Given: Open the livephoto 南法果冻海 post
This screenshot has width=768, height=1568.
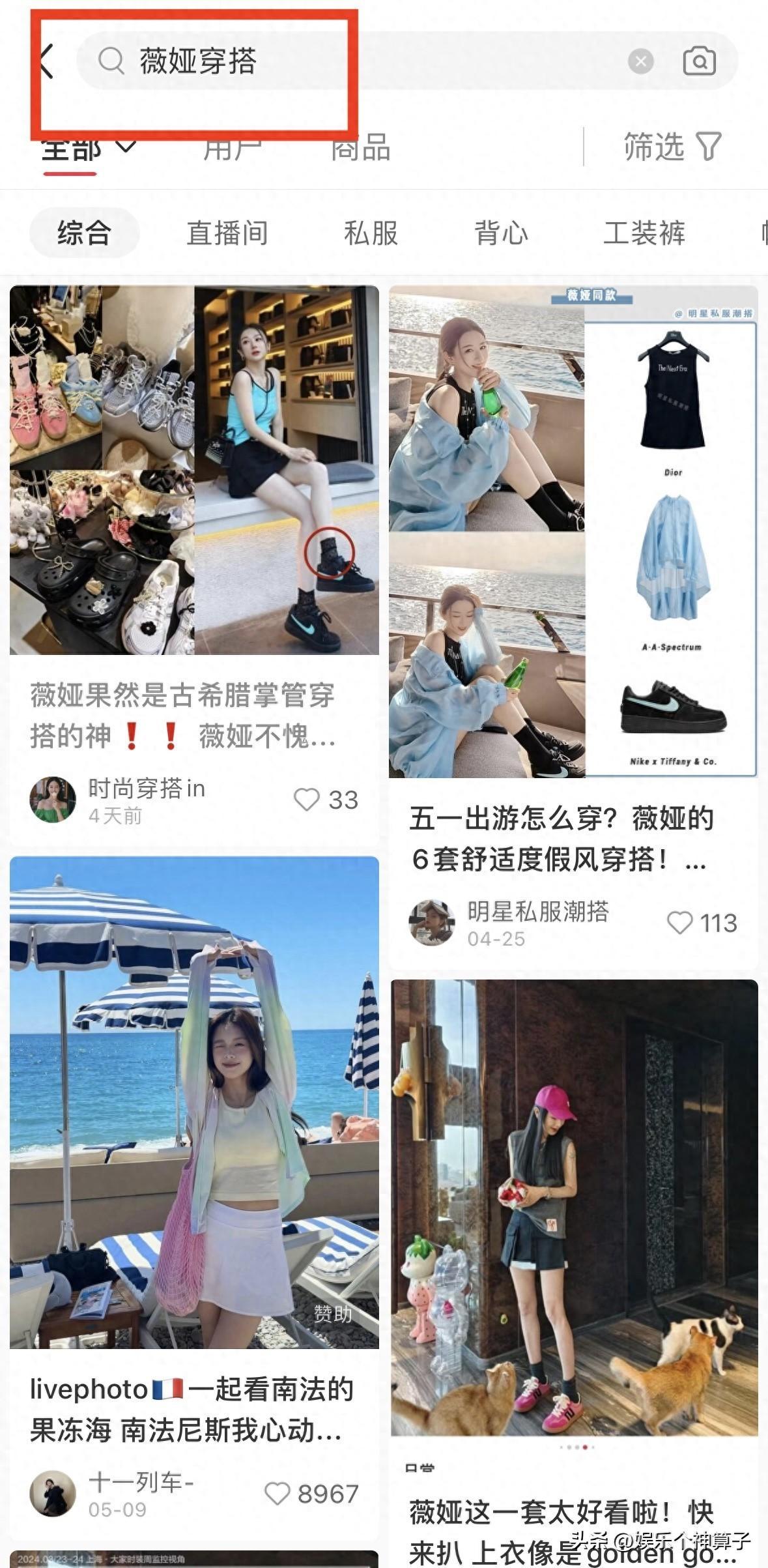Looking at the screenshot, I should pyautogui.click(x=194, y=1101).
